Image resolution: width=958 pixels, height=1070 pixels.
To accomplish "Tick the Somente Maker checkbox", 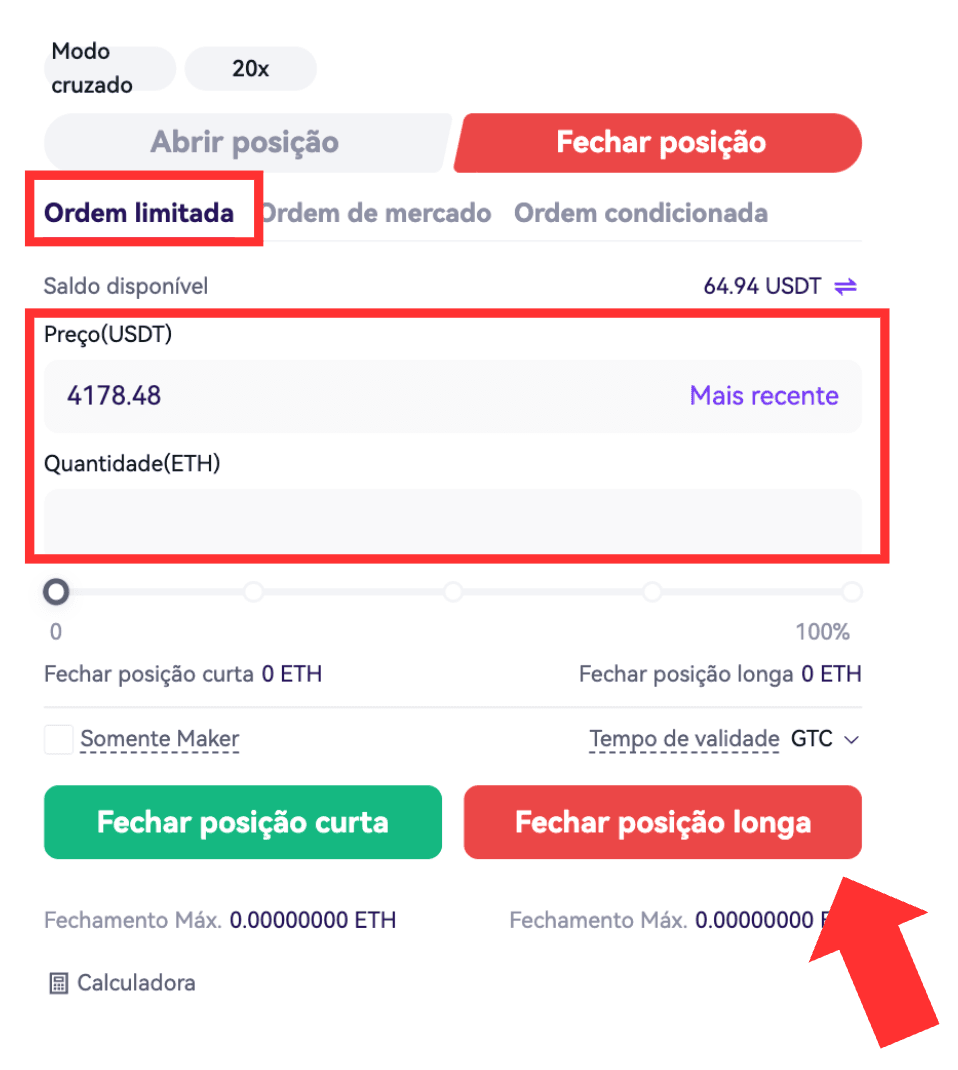I will pos(59,740).
